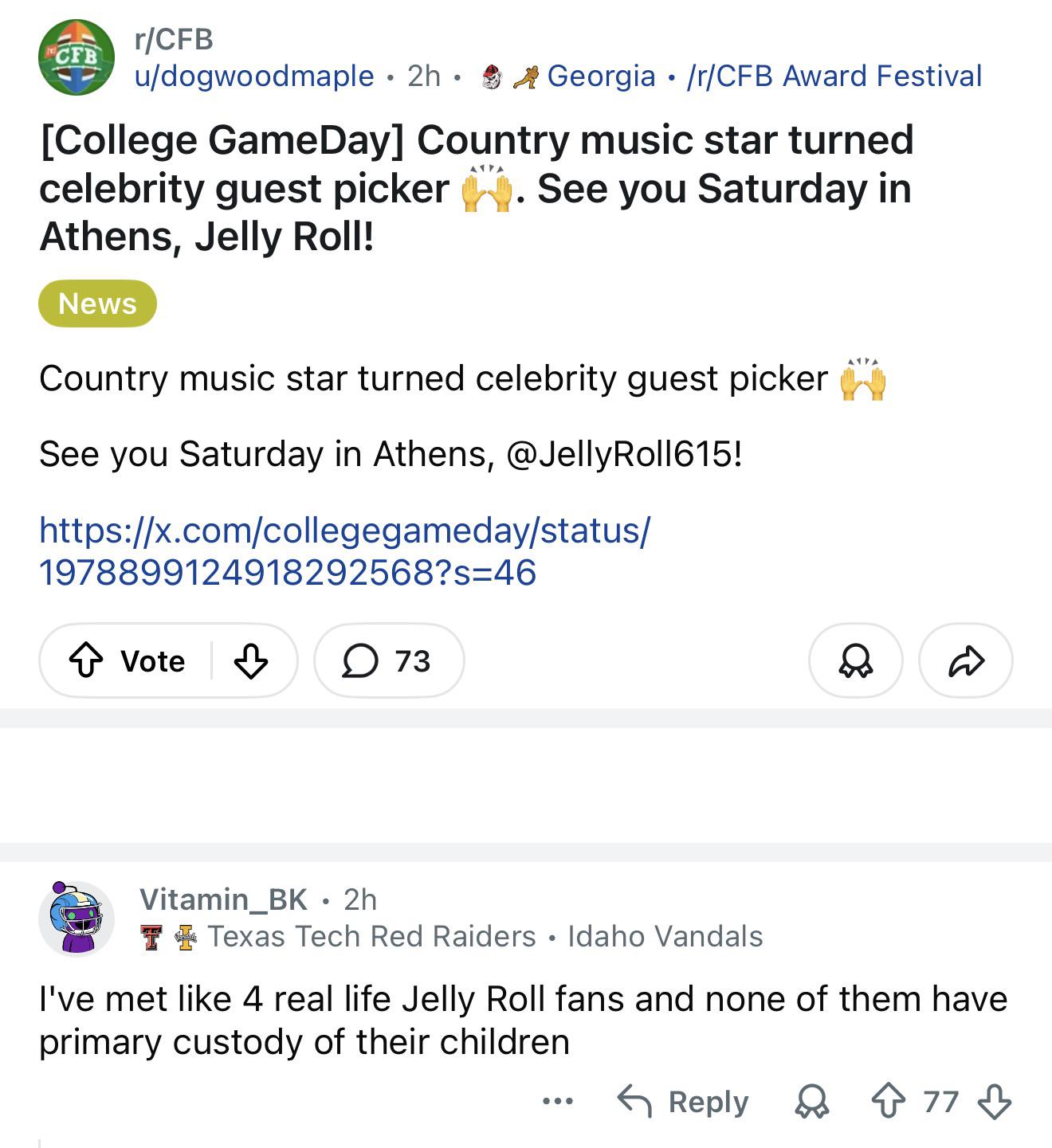The image size is (1052, 1148).
Task: Give an award to the post
Action: [855, 660]
